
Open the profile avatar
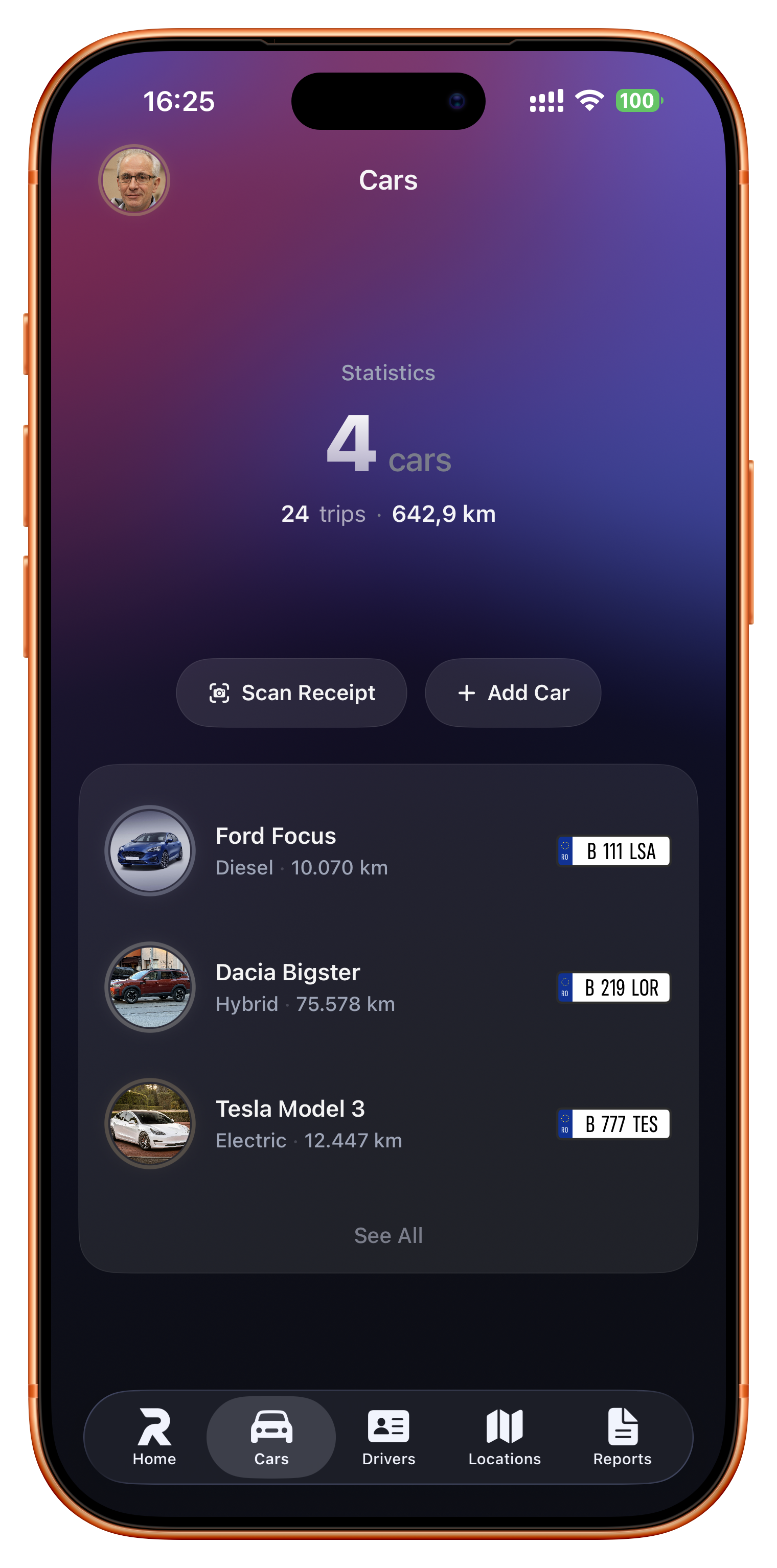pyautogui.click(x=134, y=180)
